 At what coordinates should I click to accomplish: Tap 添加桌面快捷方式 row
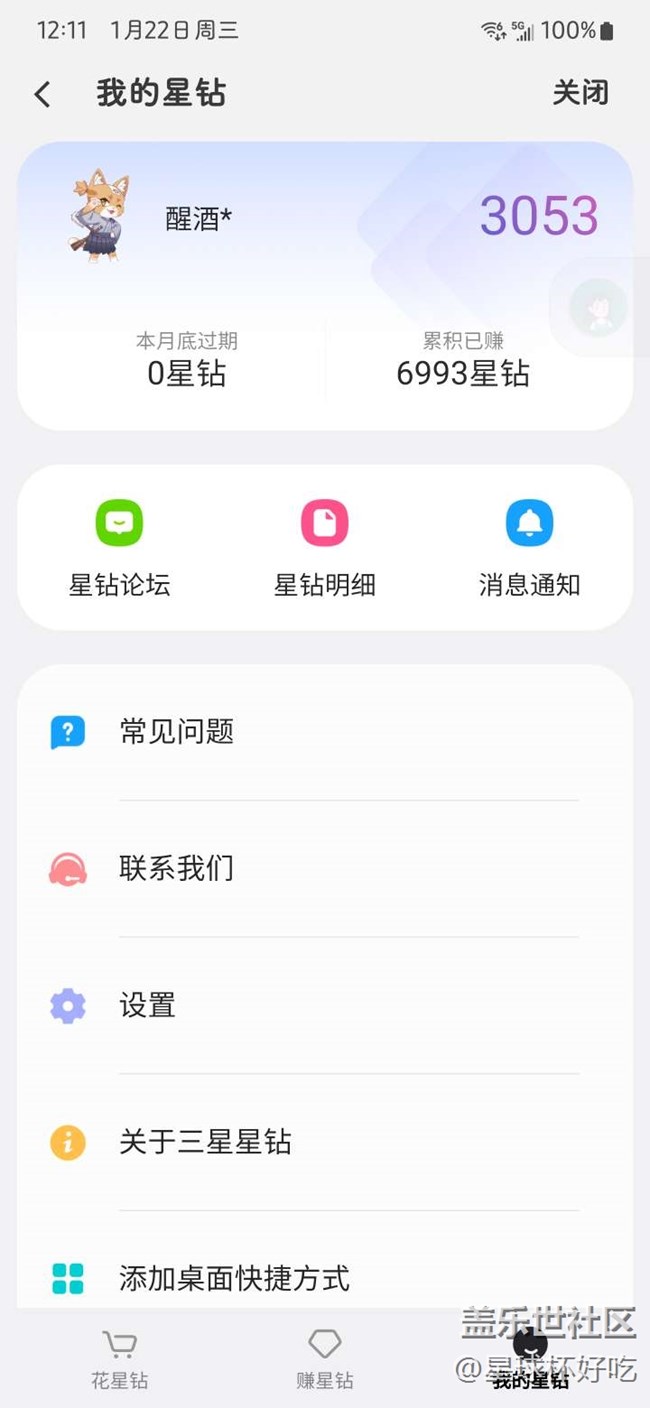point(325,1277)
